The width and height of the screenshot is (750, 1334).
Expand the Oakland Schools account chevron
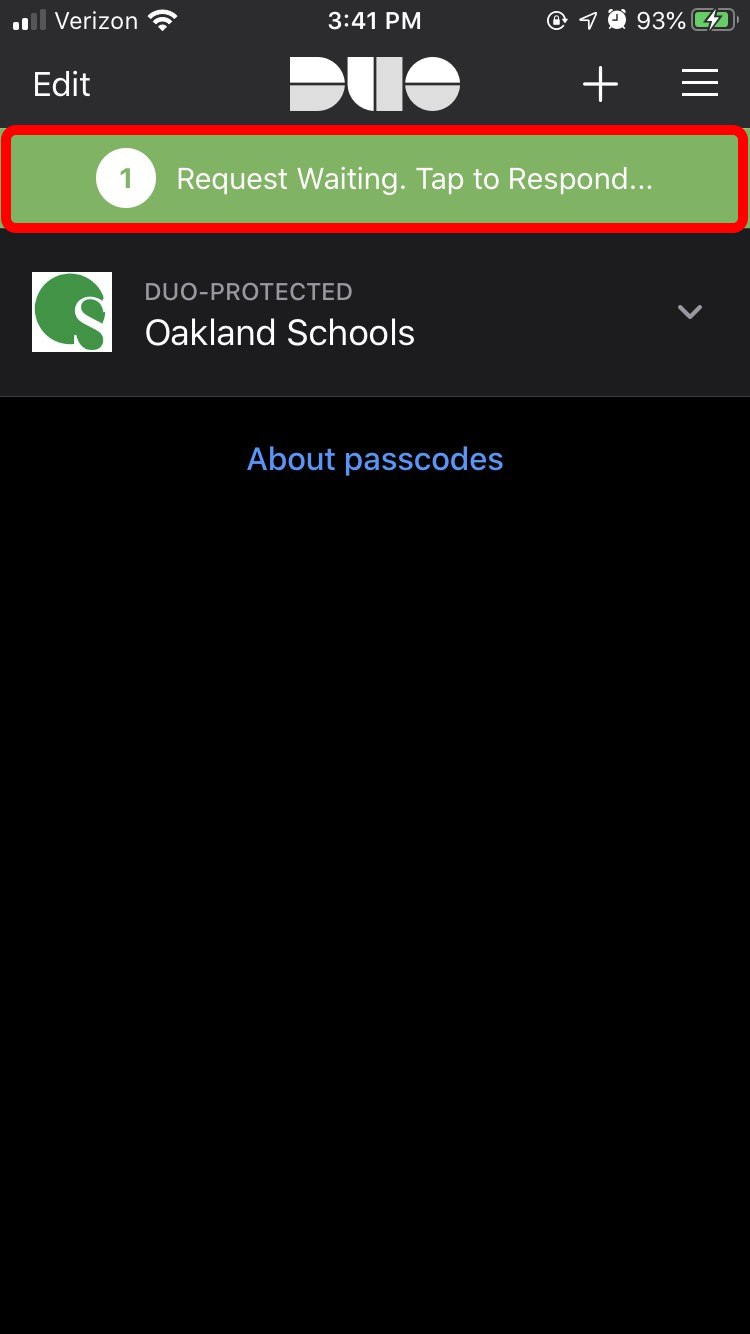pyautogui.click(x=689, y=311)
